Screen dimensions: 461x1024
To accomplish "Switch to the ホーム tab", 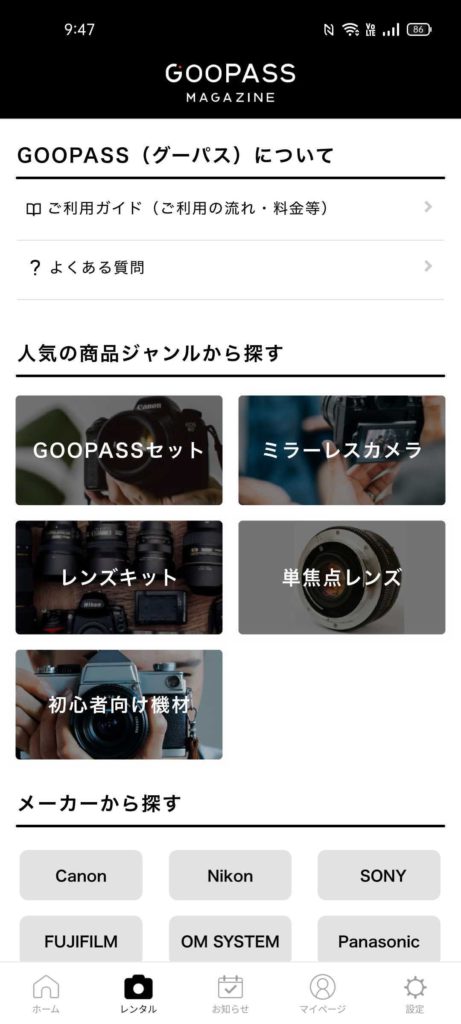I will (x=46, y=993).
